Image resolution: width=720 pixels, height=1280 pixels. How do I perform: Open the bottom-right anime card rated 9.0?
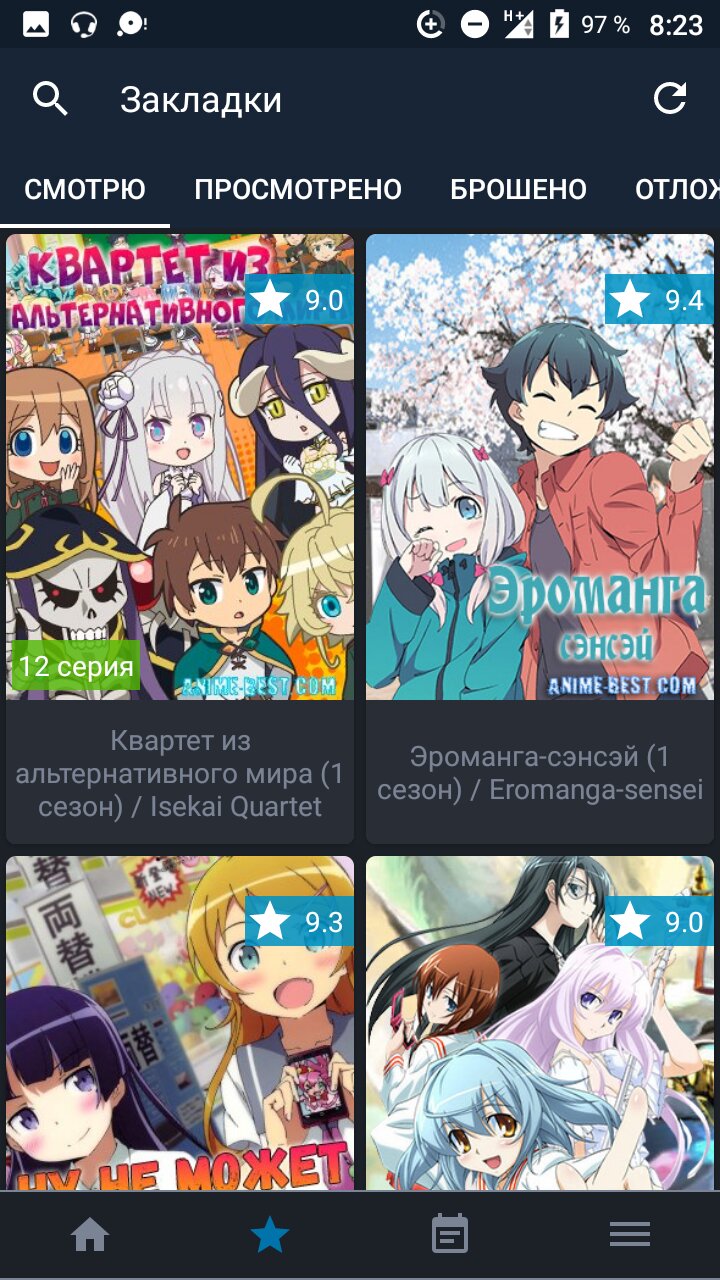click(540, 1023)
